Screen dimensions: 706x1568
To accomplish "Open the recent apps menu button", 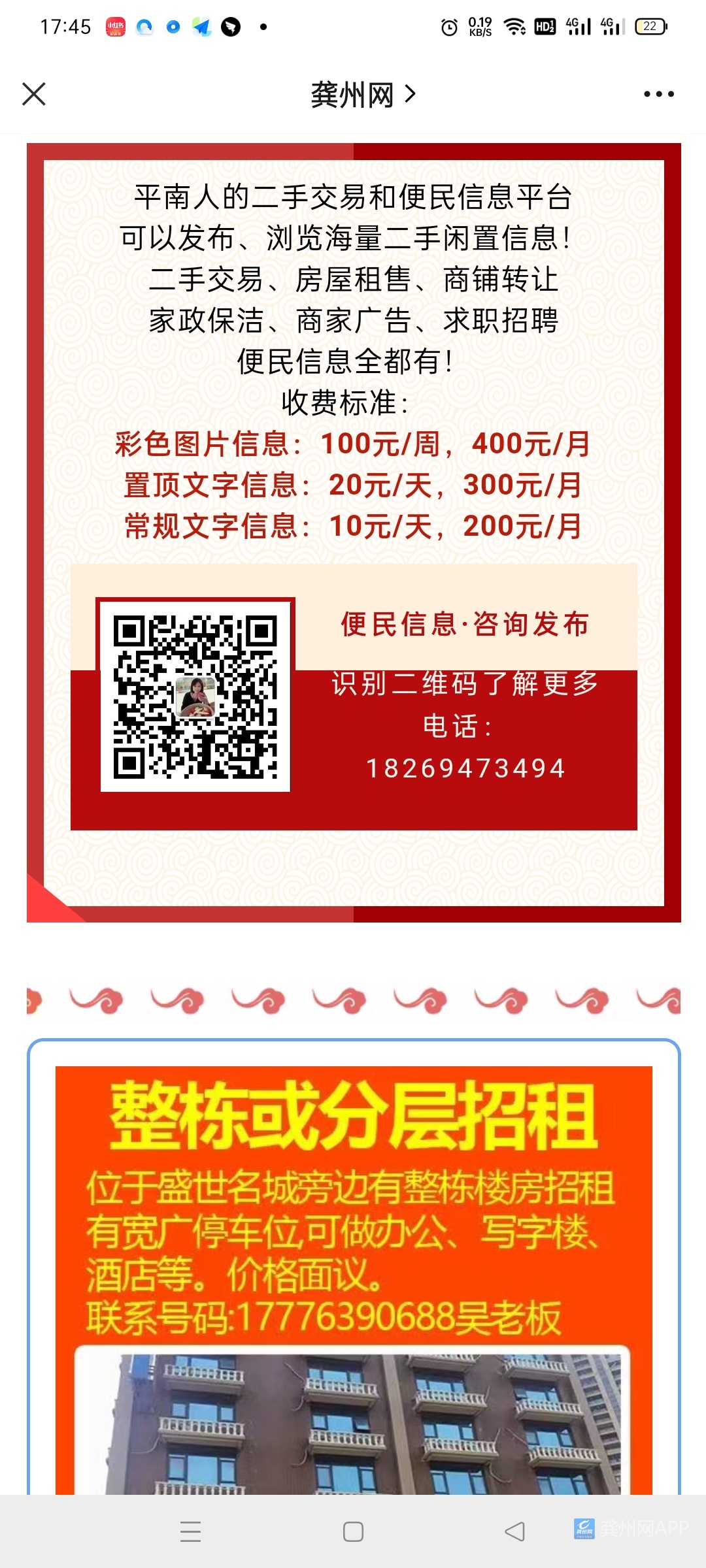I will (x=190, y=1531).
